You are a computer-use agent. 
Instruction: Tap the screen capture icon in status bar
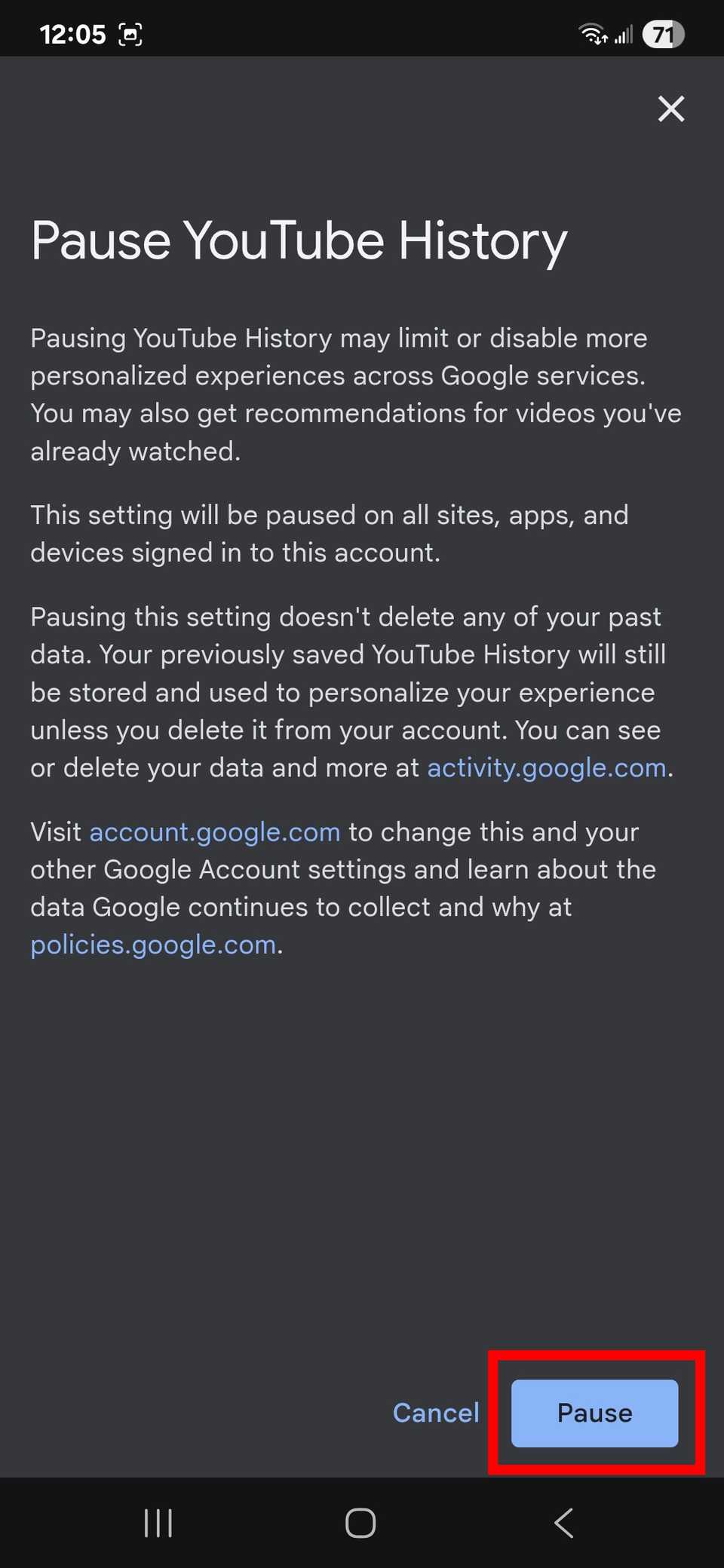130,34
